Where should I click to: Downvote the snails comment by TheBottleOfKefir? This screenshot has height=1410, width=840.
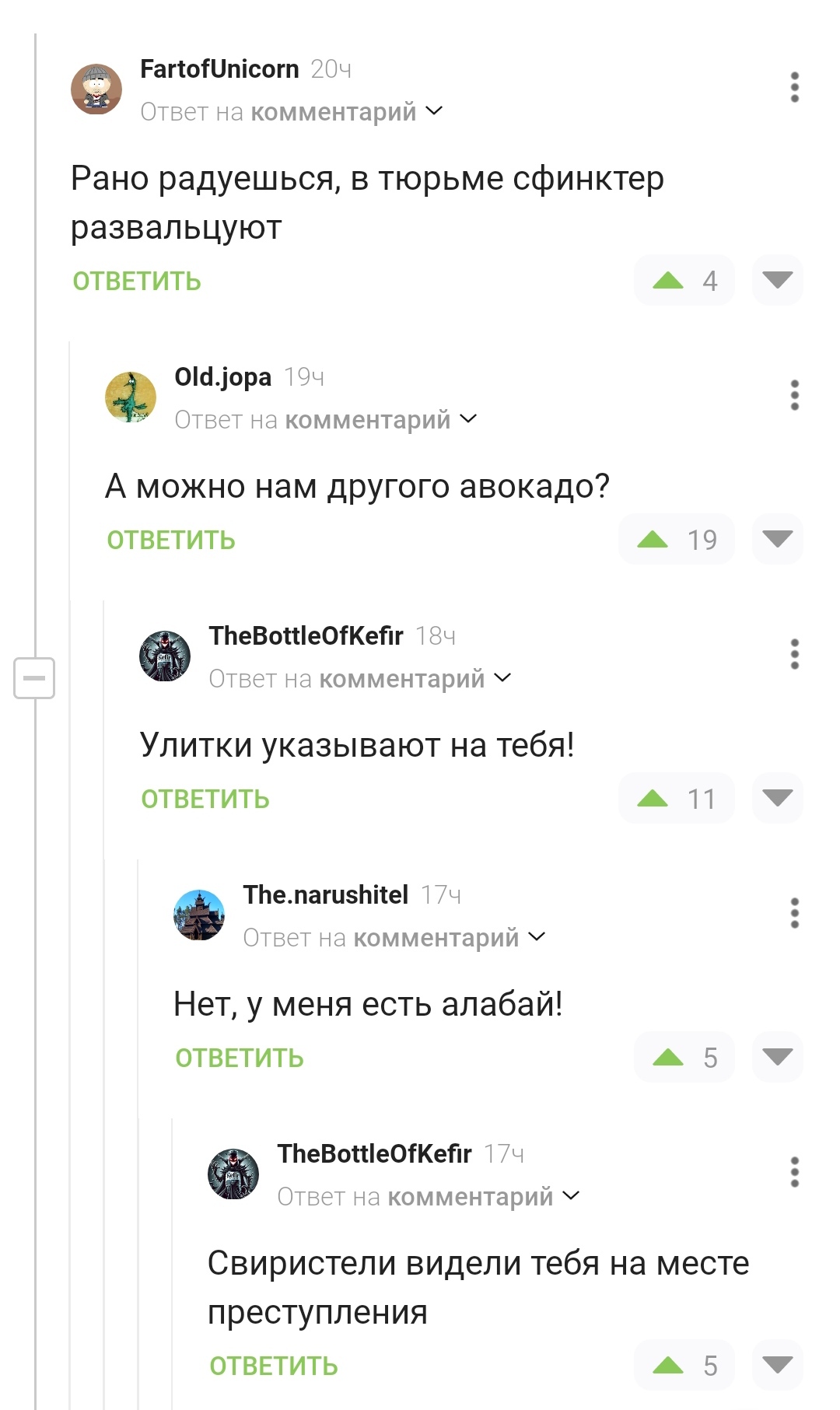point(777,798)
